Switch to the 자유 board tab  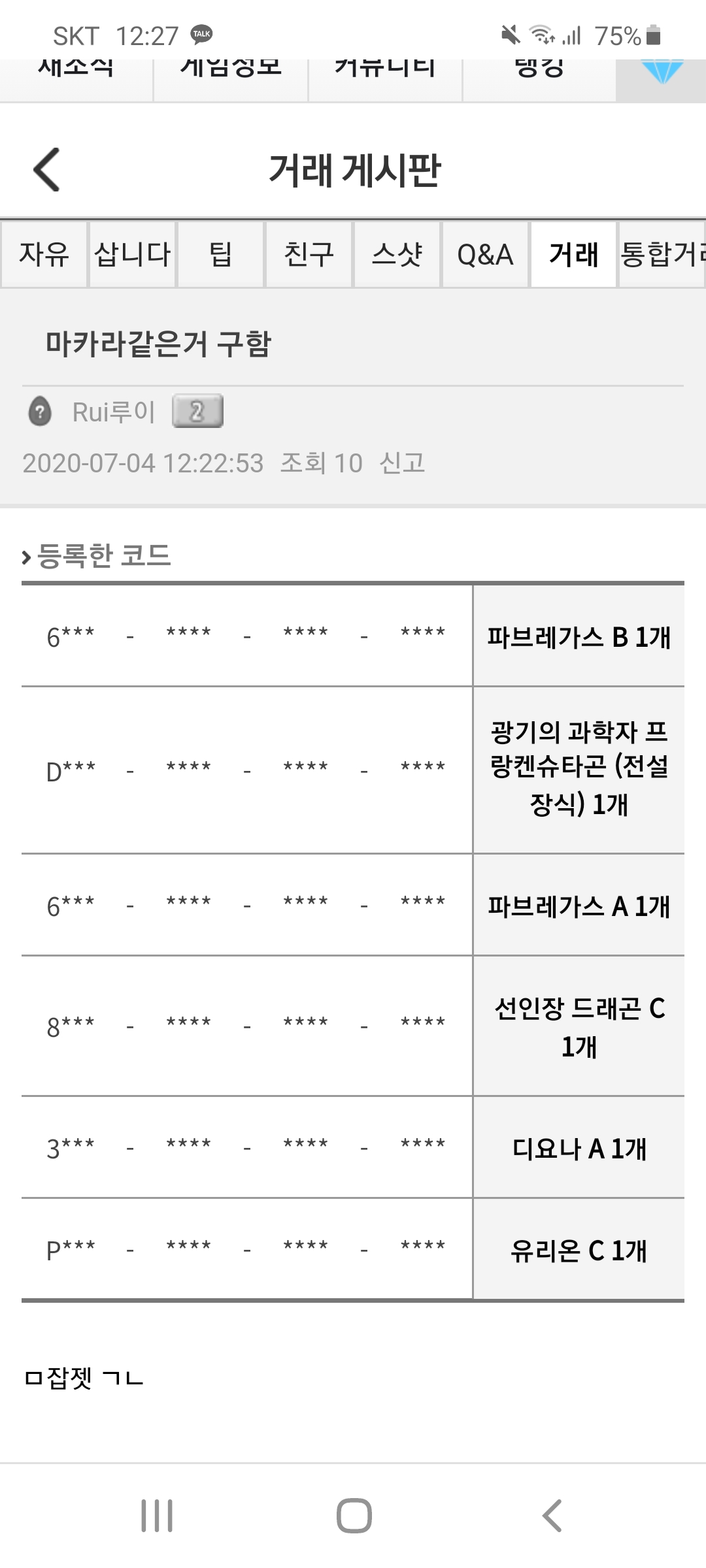tap(44, 254)
